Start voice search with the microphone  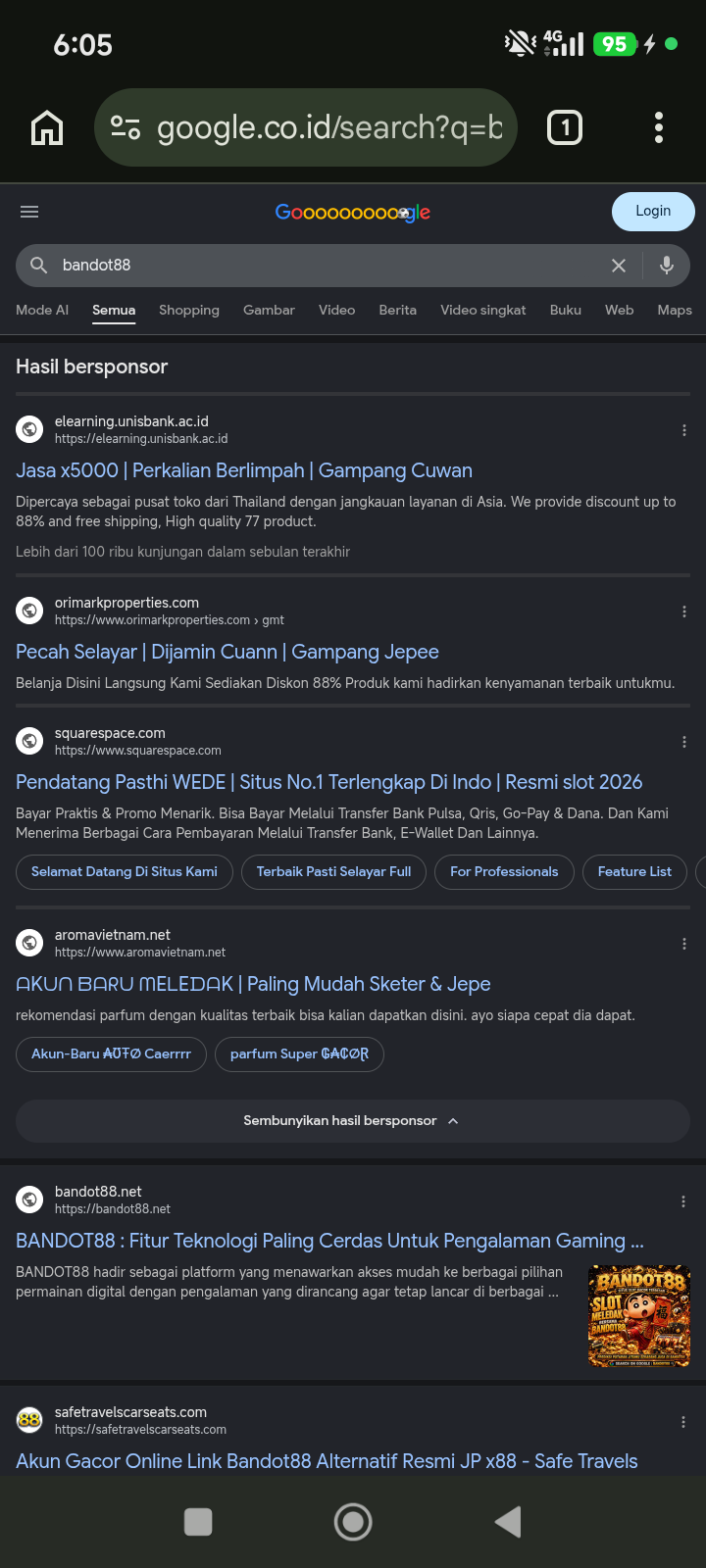pos(667,266)
